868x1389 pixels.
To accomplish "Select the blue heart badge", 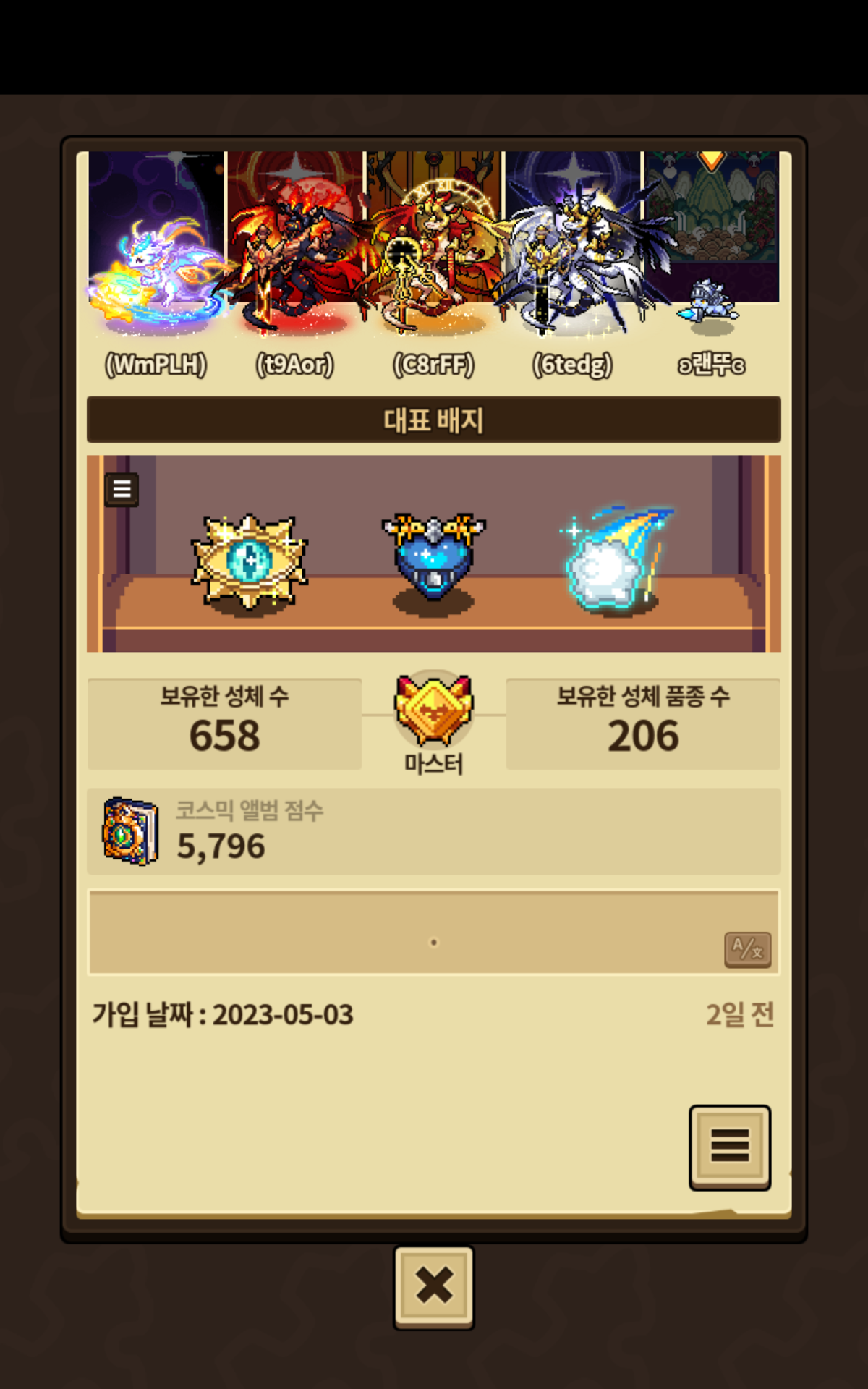I will tap(433, 558).
